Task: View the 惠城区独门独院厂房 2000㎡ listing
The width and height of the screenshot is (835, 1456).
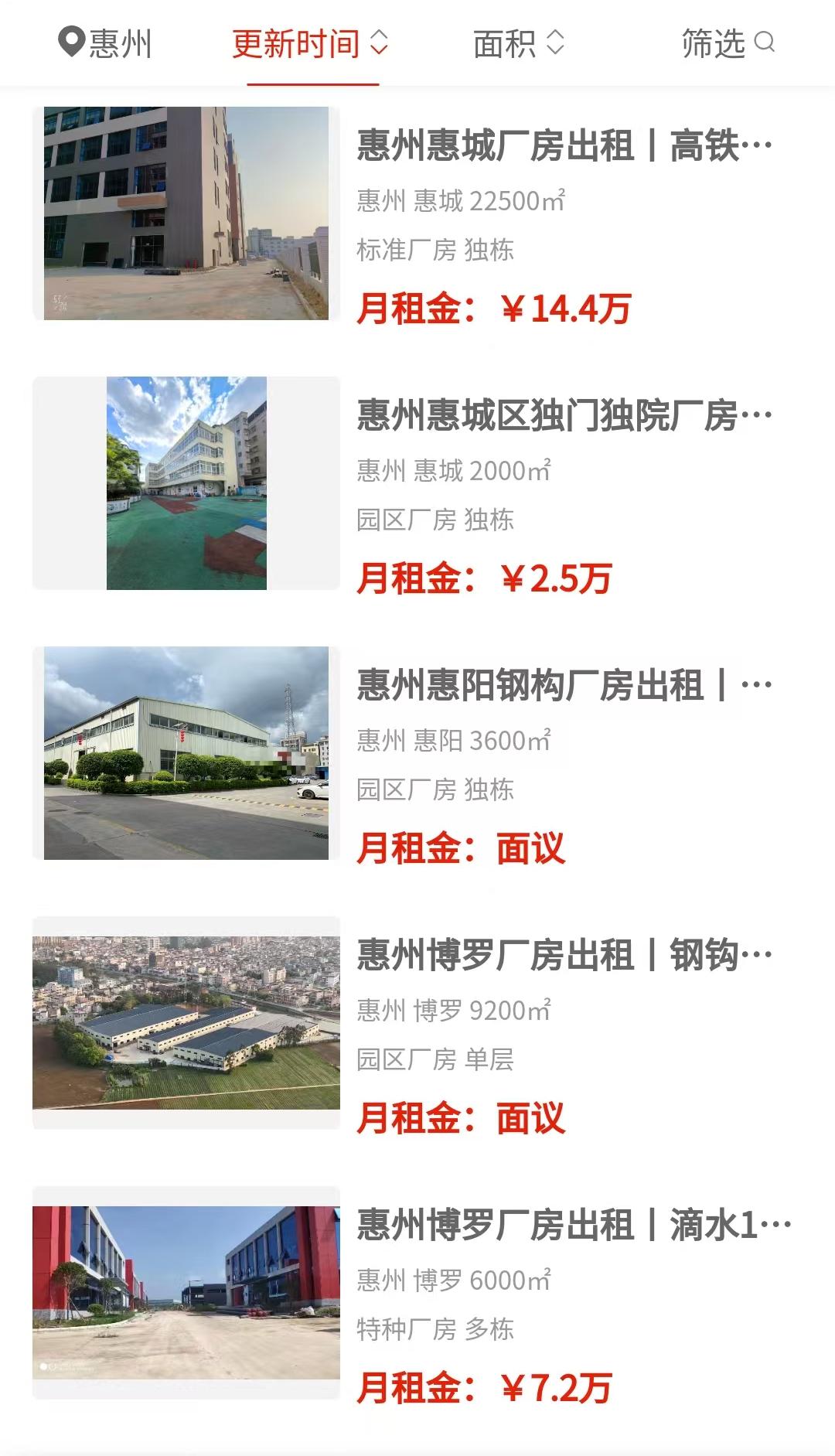Action: [564, 416]
